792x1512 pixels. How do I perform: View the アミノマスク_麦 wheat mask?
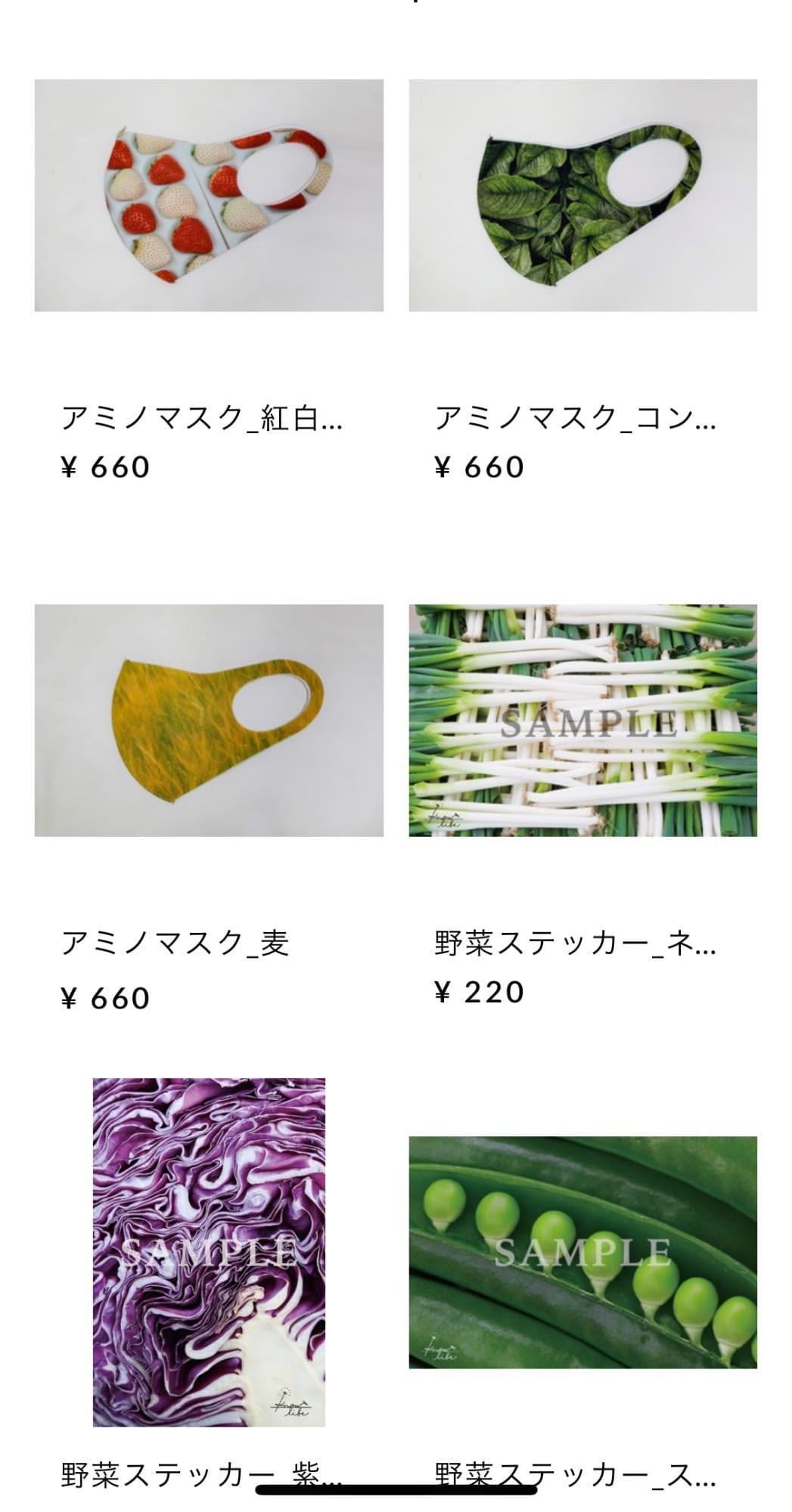pyautogui.click(x=209, y=720)
